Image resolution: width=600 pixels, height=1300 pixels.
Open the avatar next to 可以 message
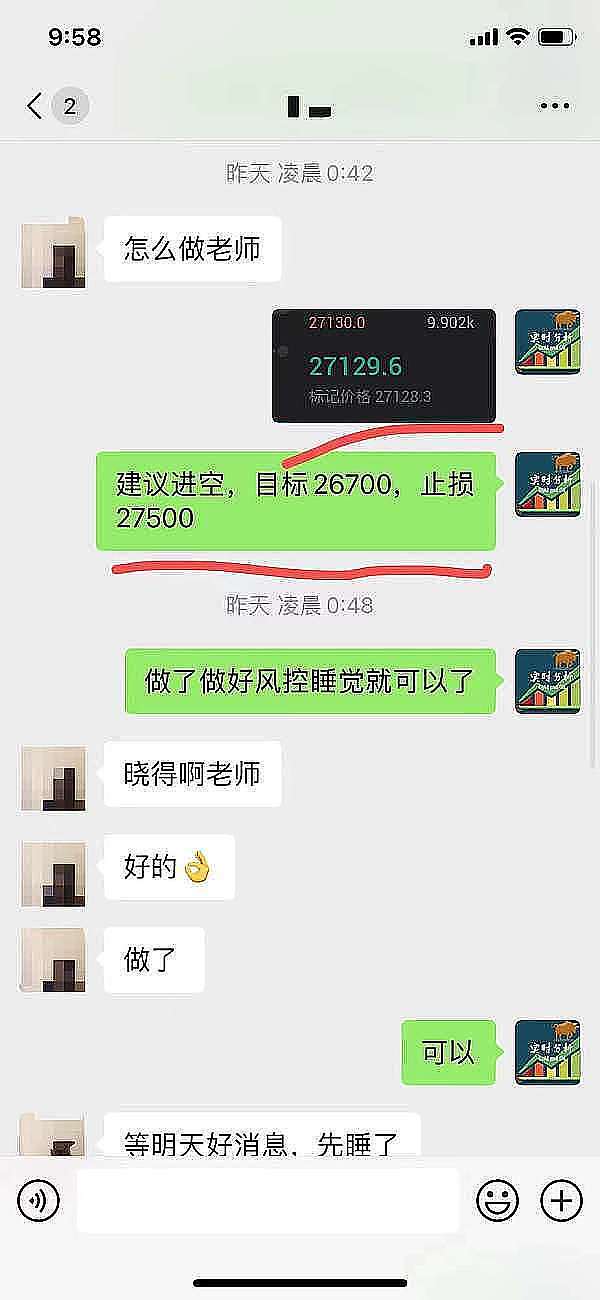tap(547, 1052)
